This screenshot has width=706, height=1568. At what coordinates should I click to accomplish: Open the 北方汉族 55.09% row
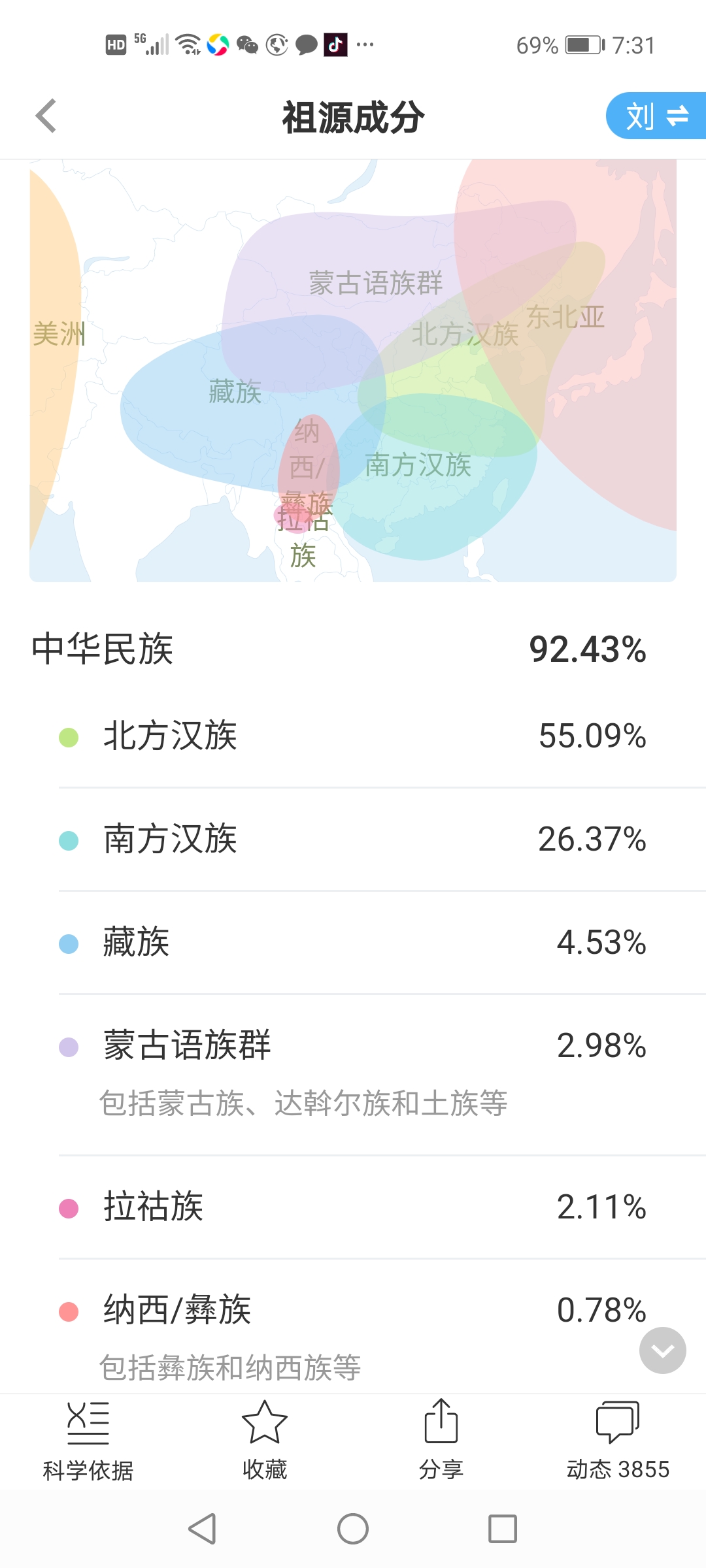tap(353, 736)
